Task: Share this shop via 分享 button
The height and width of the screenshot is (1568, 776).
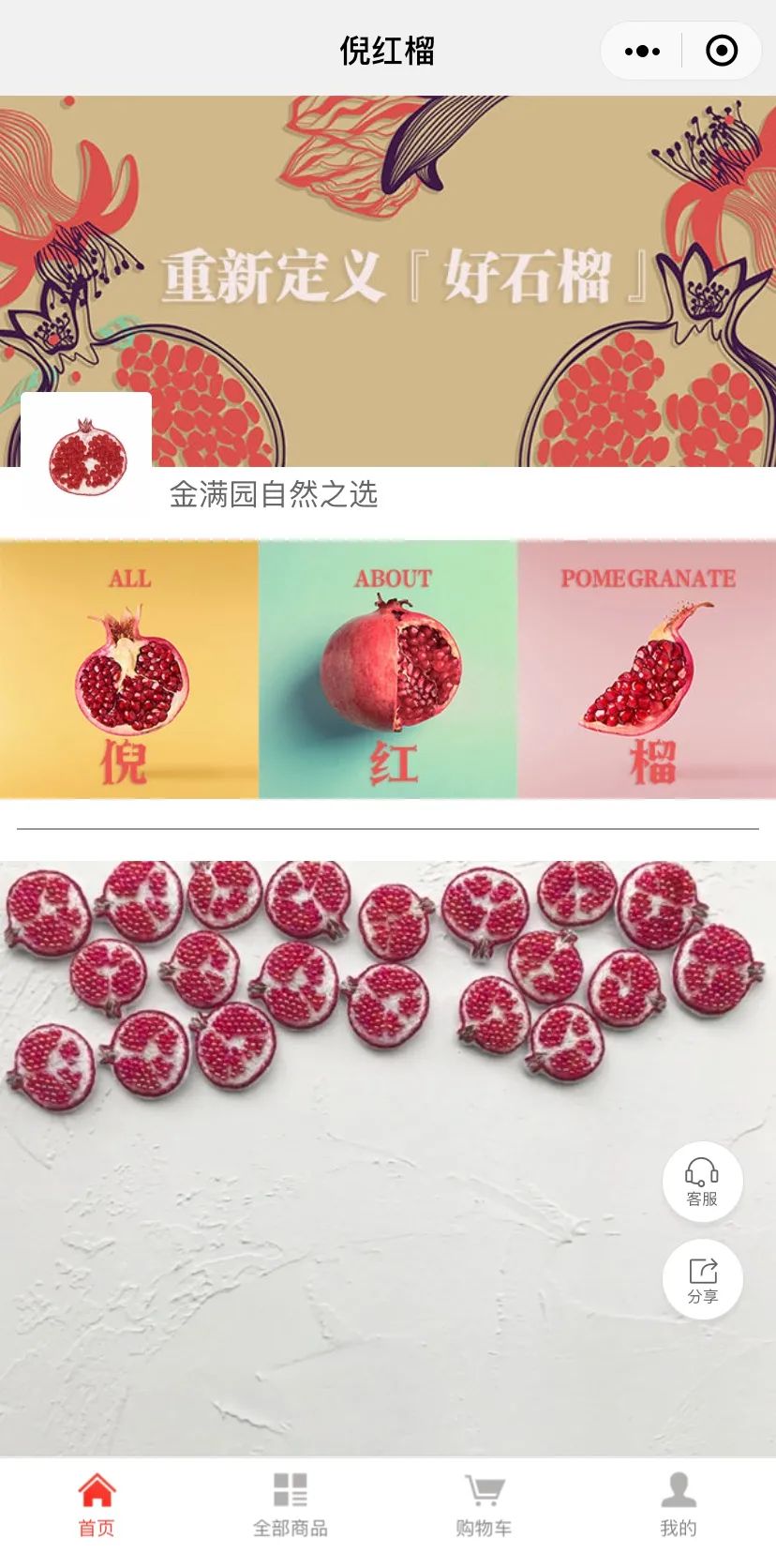Action: [702, 1280]
